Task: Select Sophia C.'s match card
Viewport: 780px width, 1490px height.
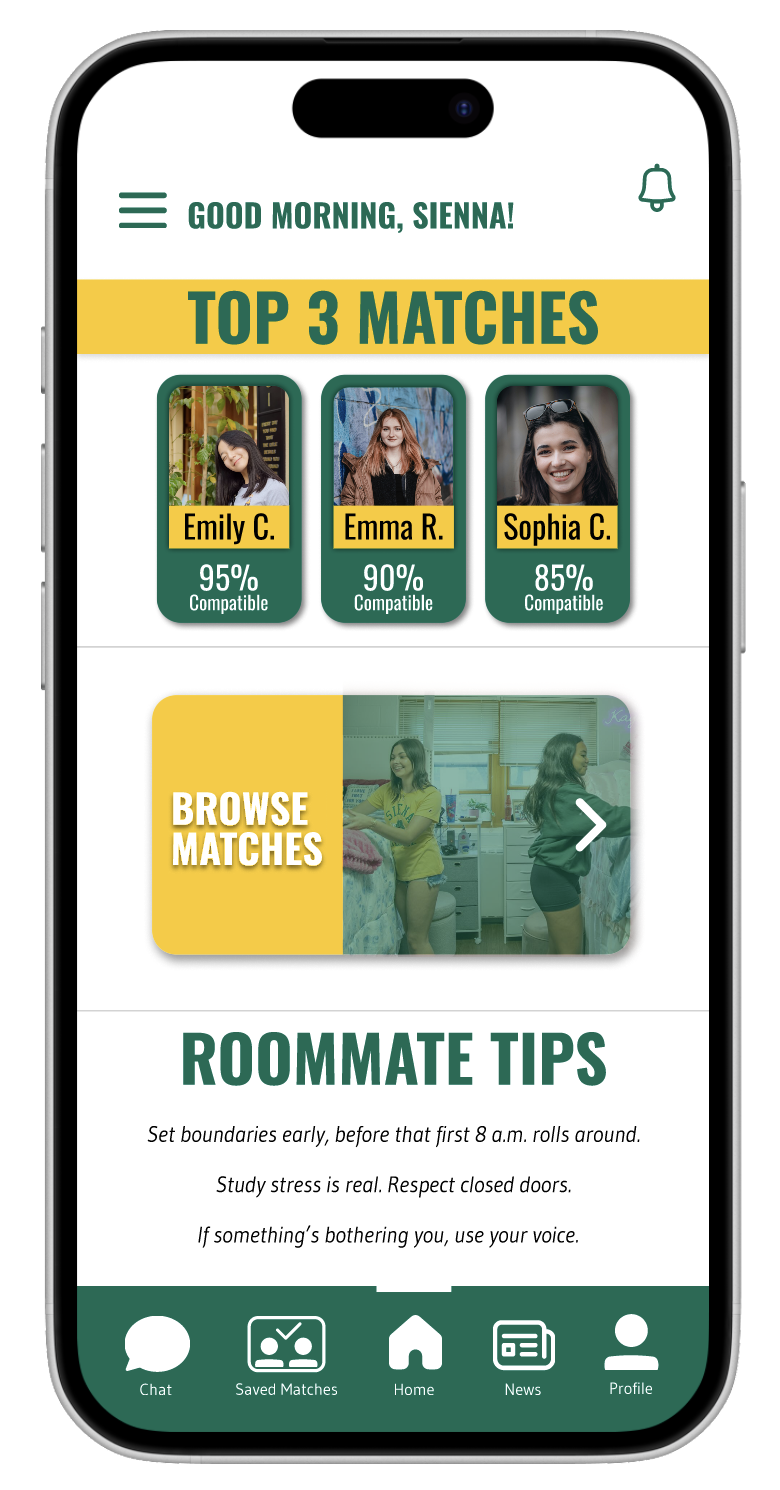Action: click(x=557, y=498)
